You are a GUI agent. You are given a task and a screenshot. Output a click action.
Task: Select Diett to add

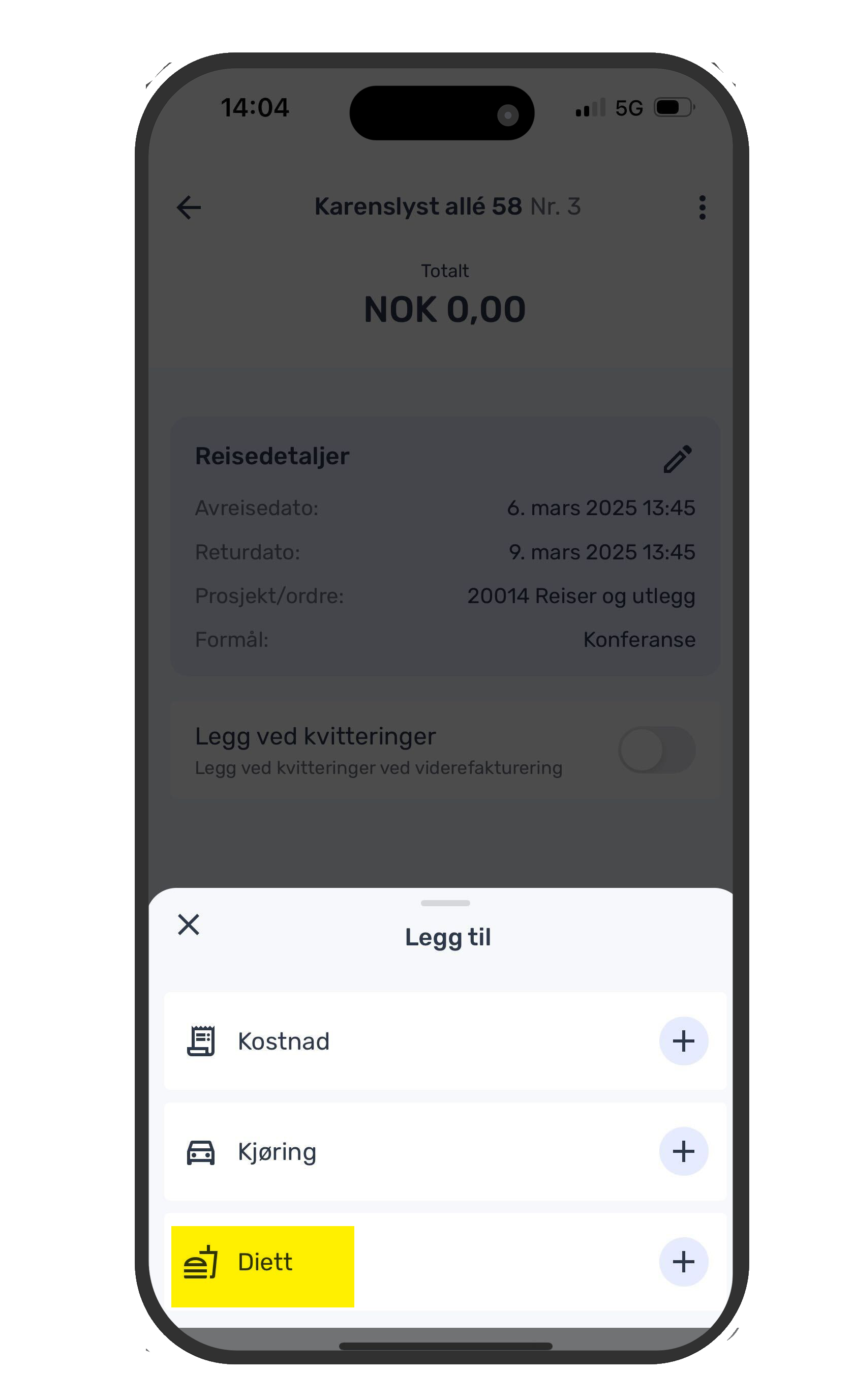683,1261
